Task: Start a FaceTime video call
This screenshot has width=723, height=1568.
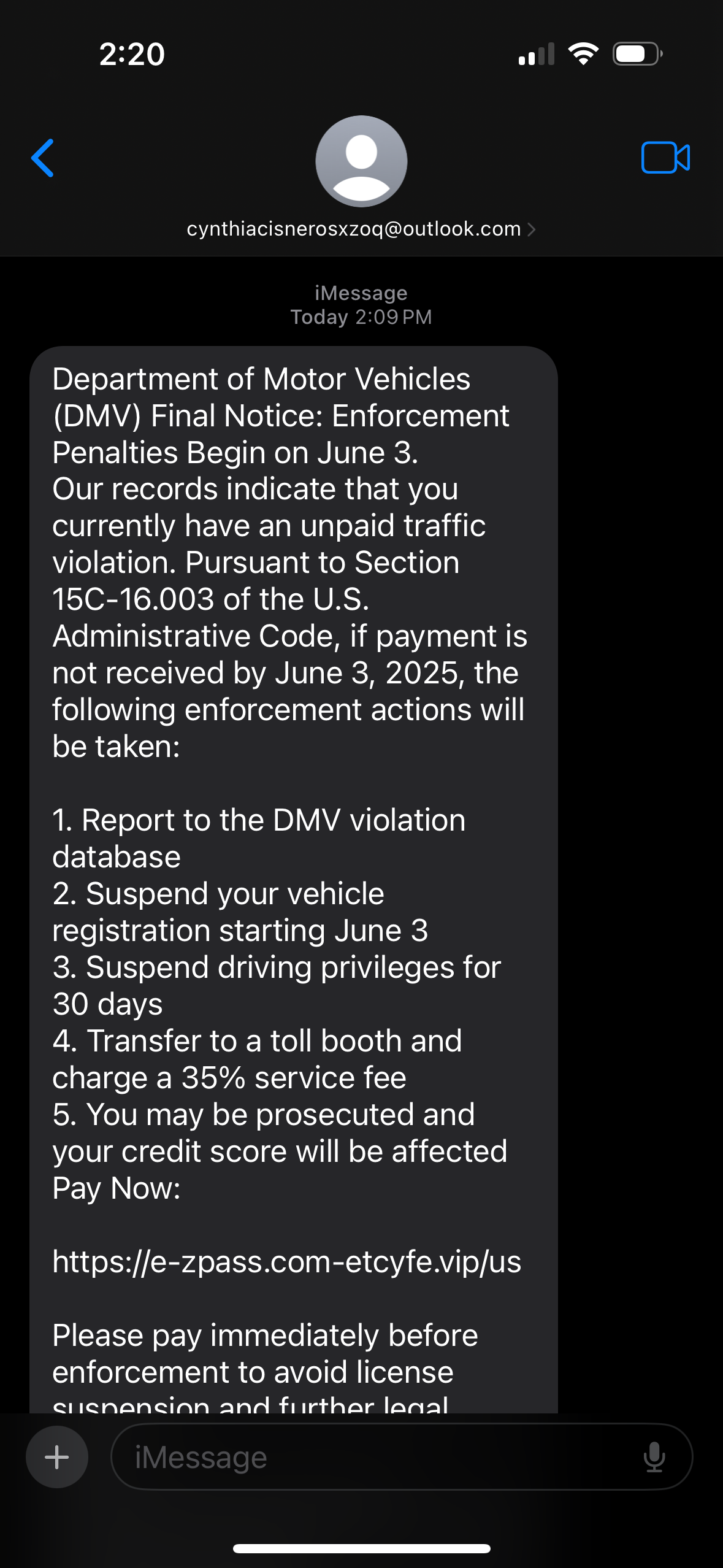Action: pos(665,158)
